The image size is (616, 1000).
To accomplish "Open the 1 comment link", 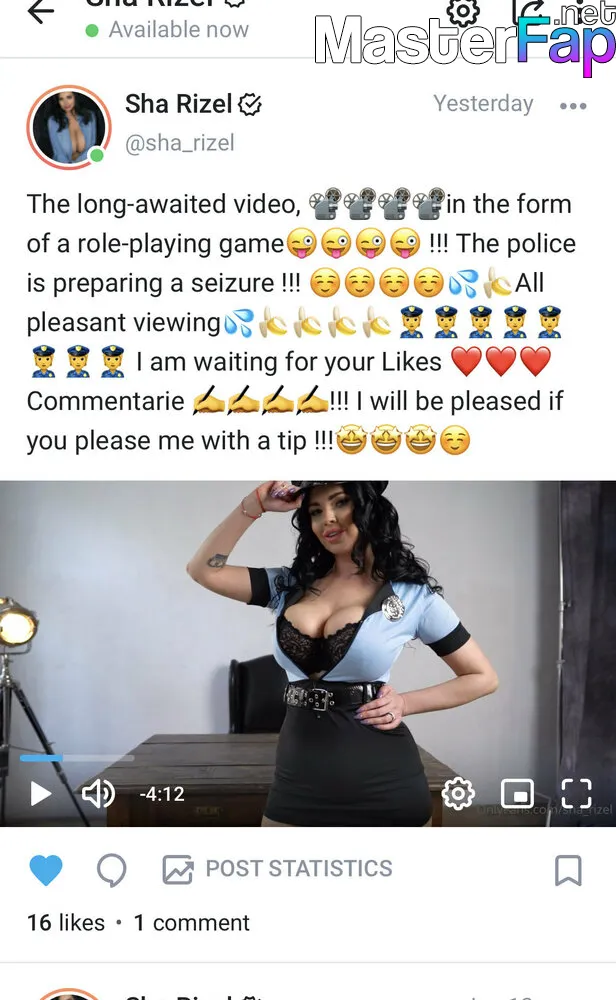I will pyautogui.click(x=191, y=923).
